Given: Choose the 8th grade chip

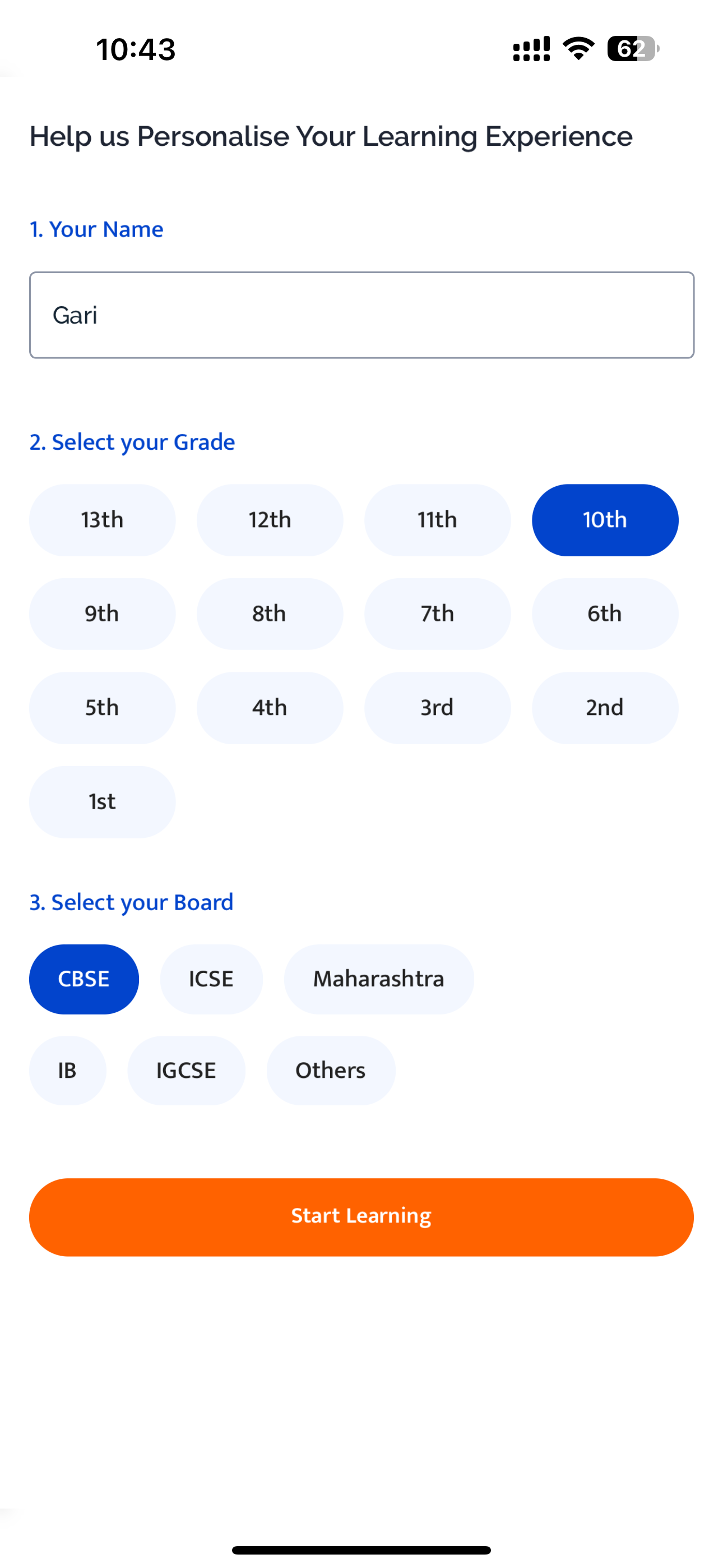Looking at the screenshot, I should tap(270, 614).
